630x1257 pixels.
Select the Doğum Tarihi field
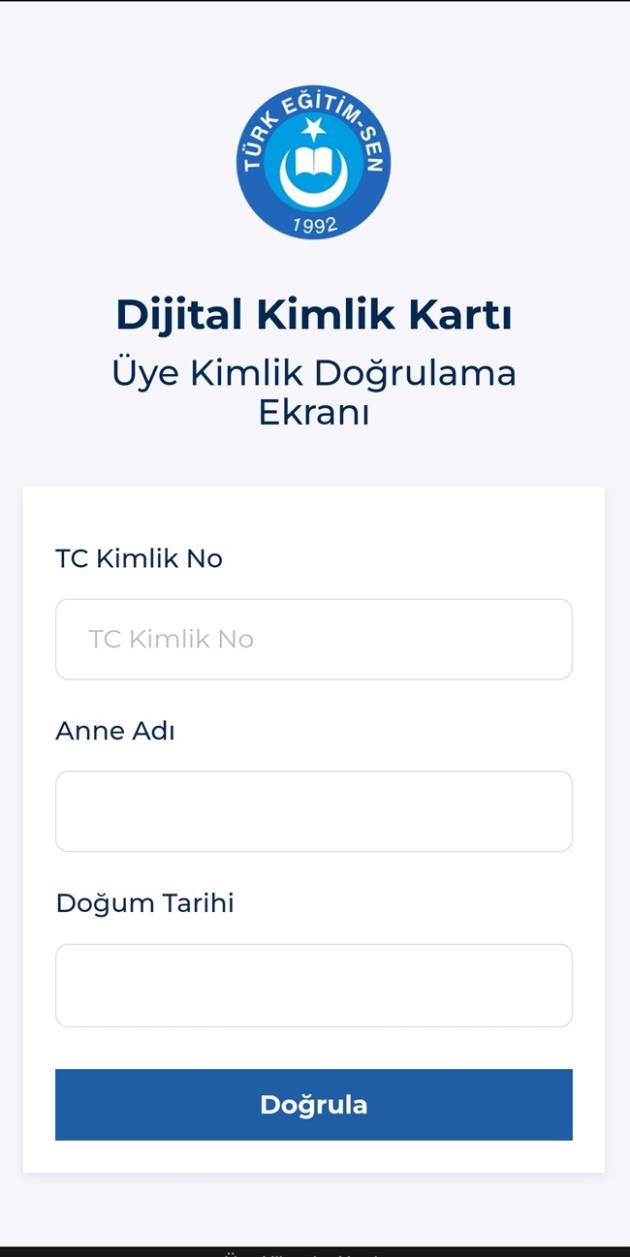point(314,985)
